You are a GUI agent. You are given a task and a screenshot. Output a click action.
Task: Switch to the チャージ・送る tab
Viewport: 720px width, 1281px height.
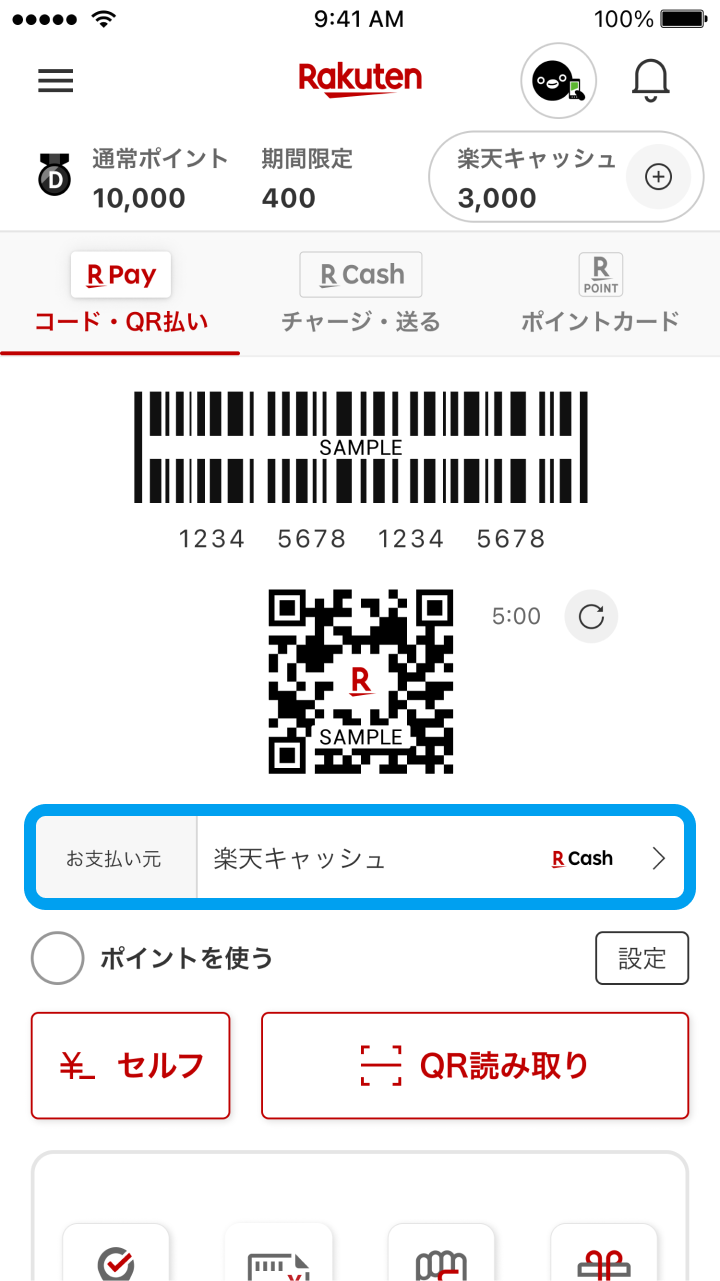click(360, 295)
